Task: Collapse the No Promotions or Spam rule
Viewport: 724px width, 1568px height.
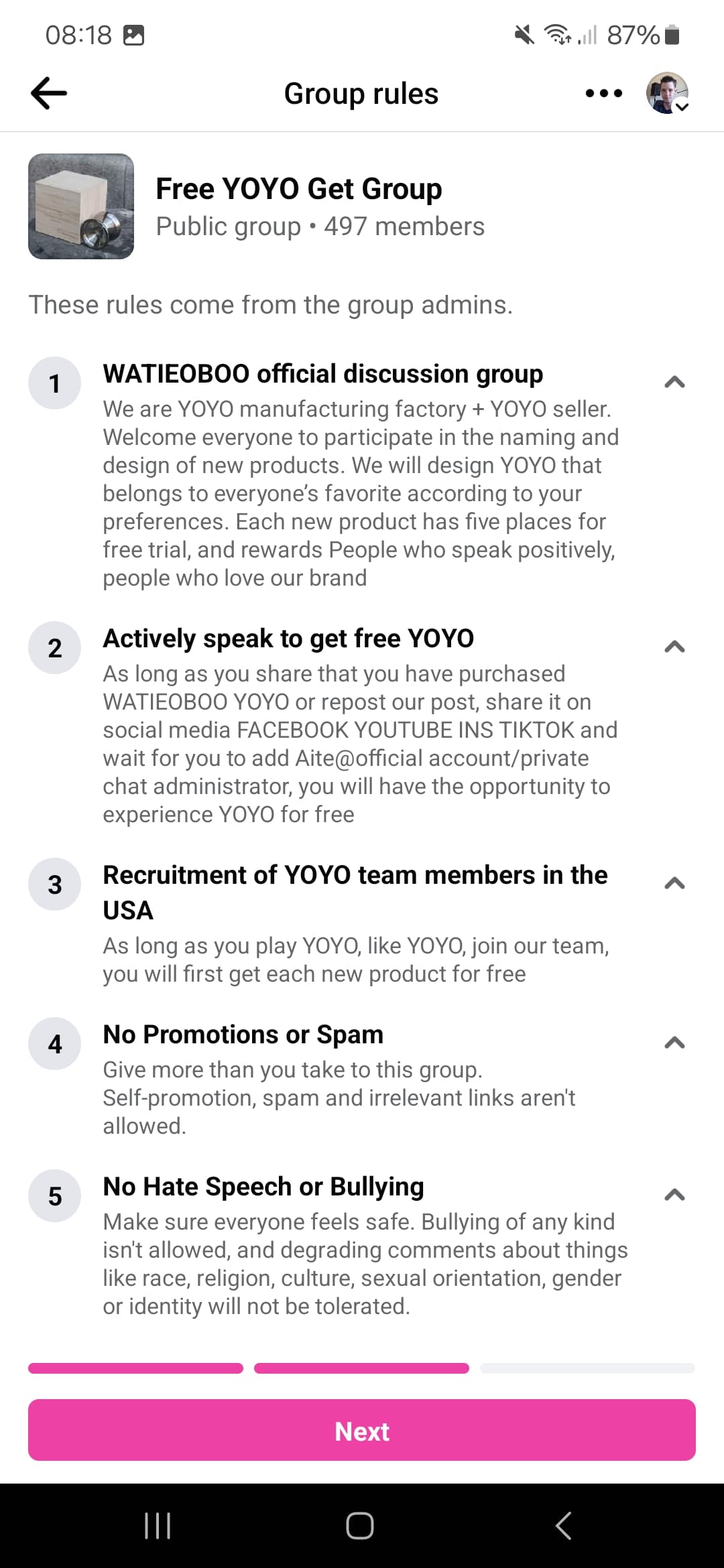Action: [x=674, y=1043]
